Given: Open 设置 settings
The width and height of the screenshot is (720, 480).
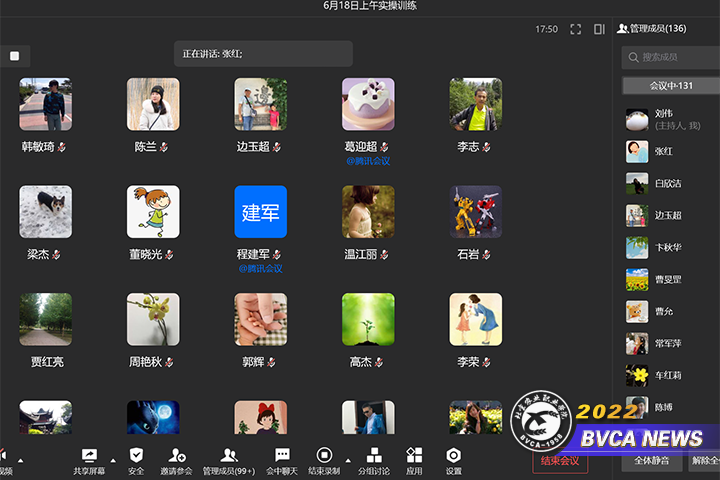Looking at the screenshot, I should [x=453, y=460].
